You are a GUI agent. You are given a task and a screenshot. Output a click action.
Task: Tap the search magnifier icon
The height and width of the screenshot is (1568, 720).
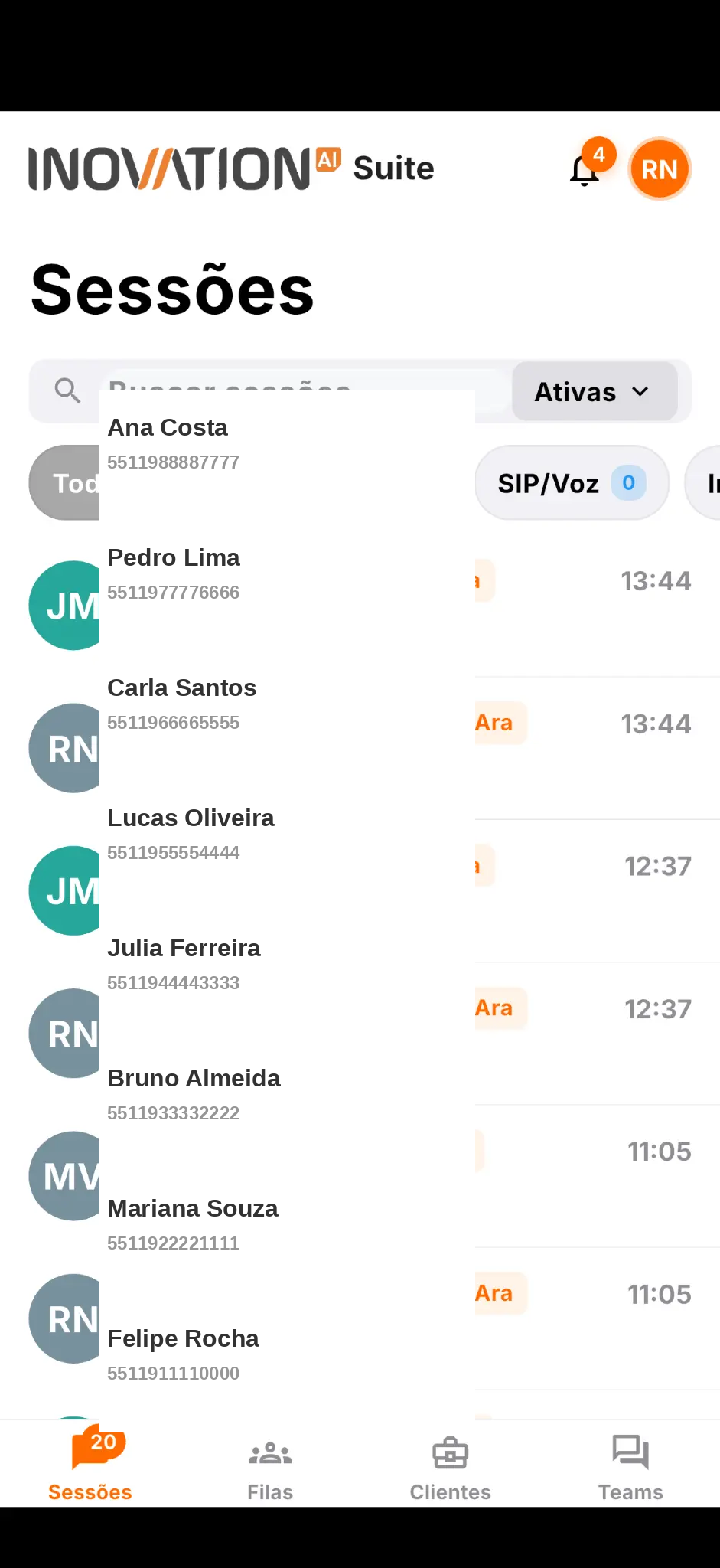(x=67, y=391)
